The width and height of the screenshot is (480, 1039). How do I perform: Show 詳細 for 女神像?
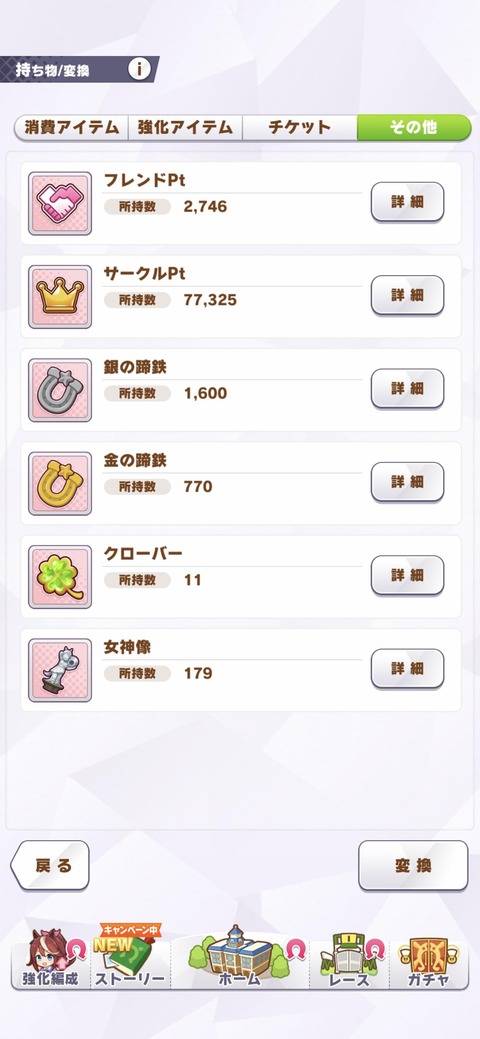407,669
